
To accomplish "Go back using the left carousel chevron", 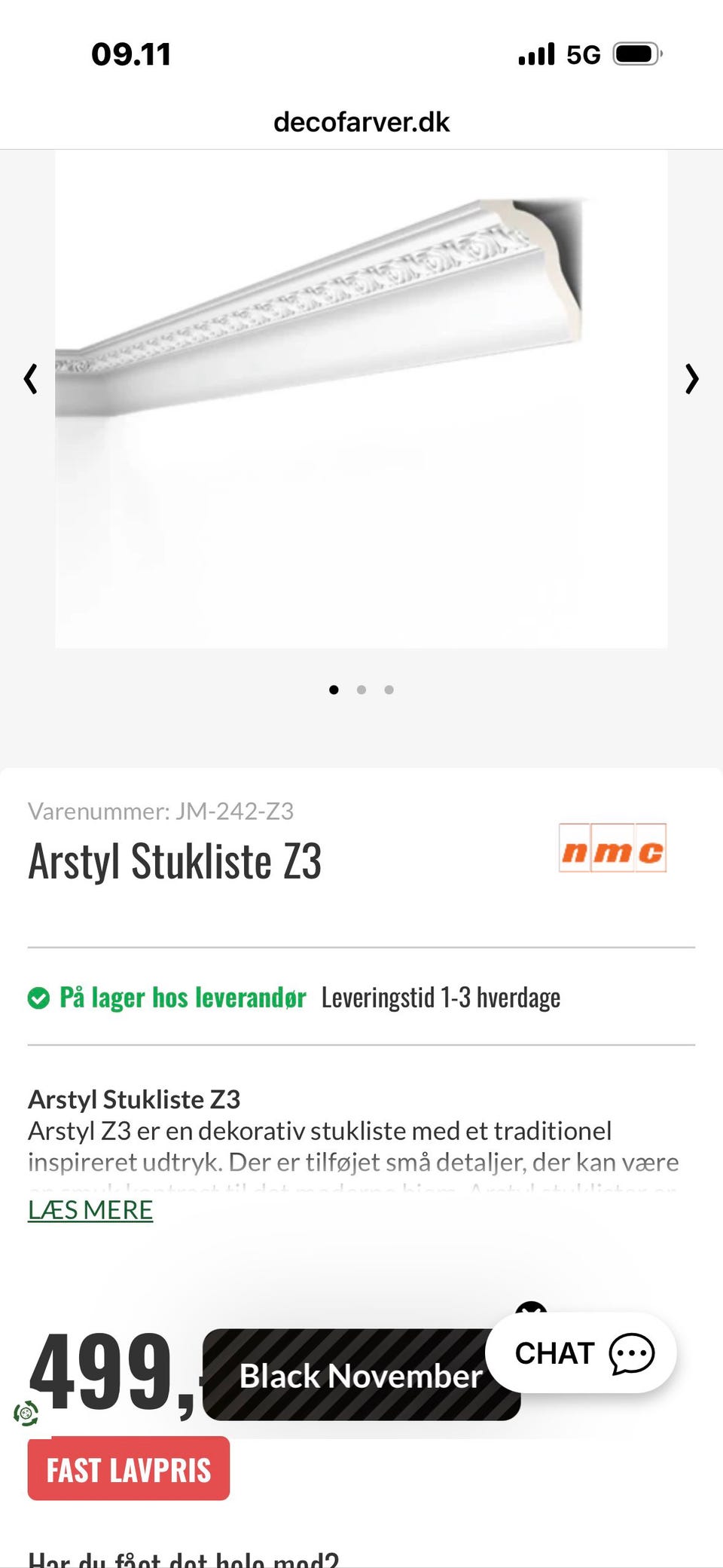I will pyautogui.click(x=32, y=379).
